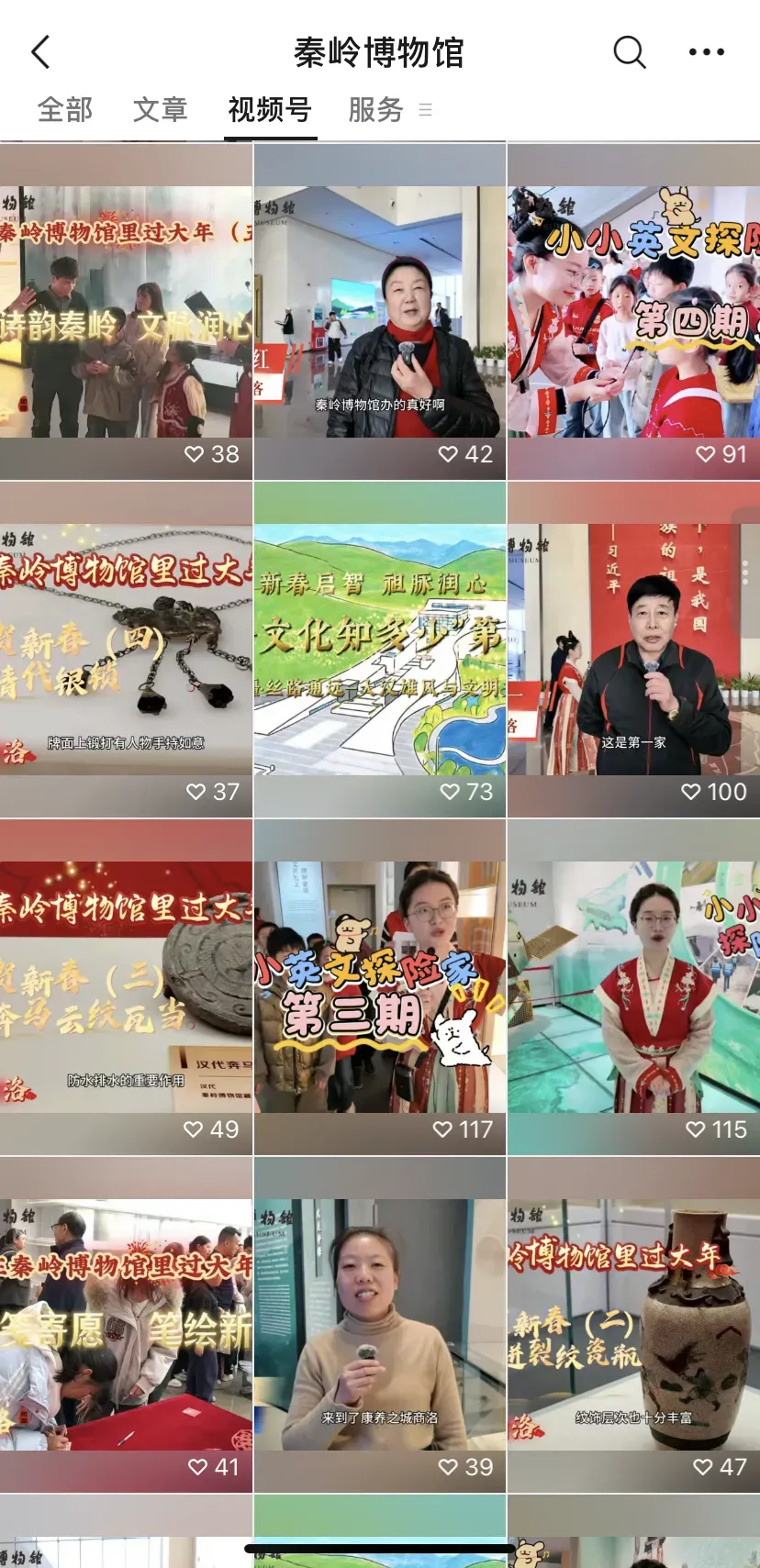Open the 裂纹瓷瓶 video with 47 likes

click(633, 1325)
